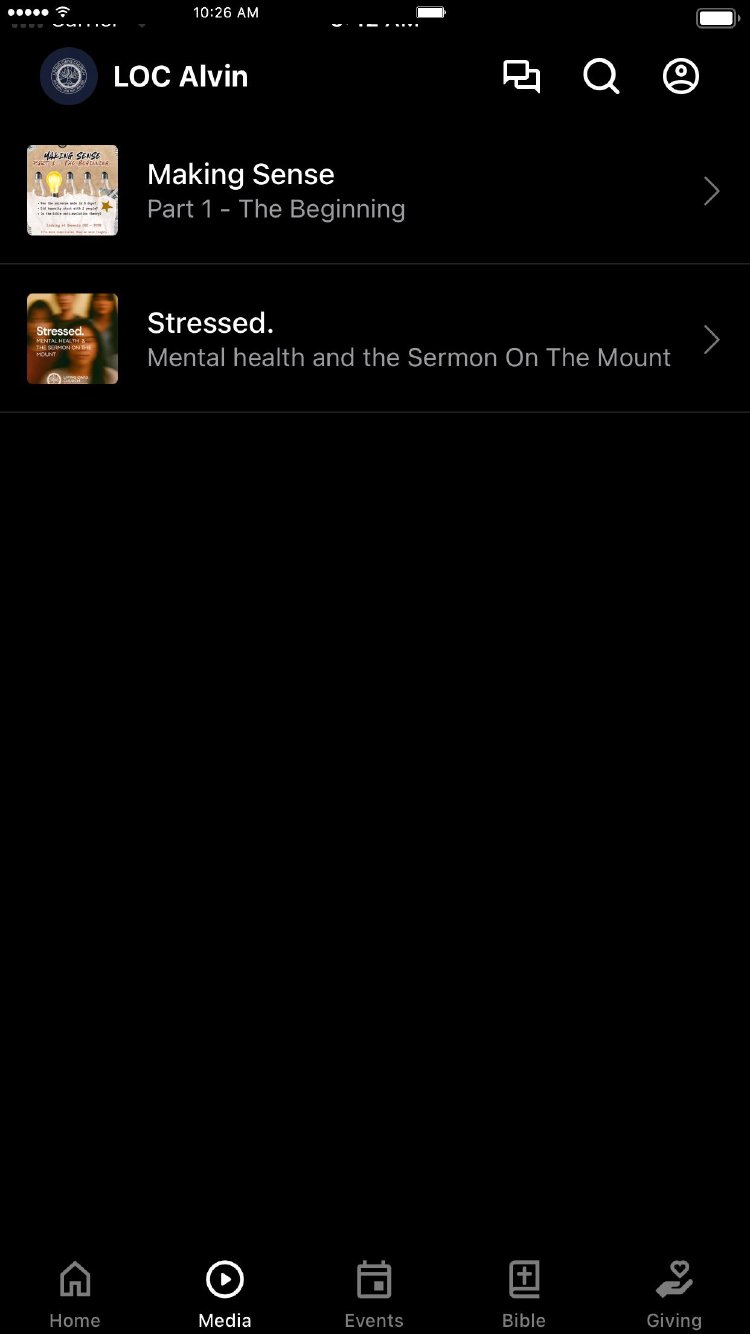The image size is (750, 1334).
Task: Switch to the Giving tab
Action: click(x=674, y=1293)
